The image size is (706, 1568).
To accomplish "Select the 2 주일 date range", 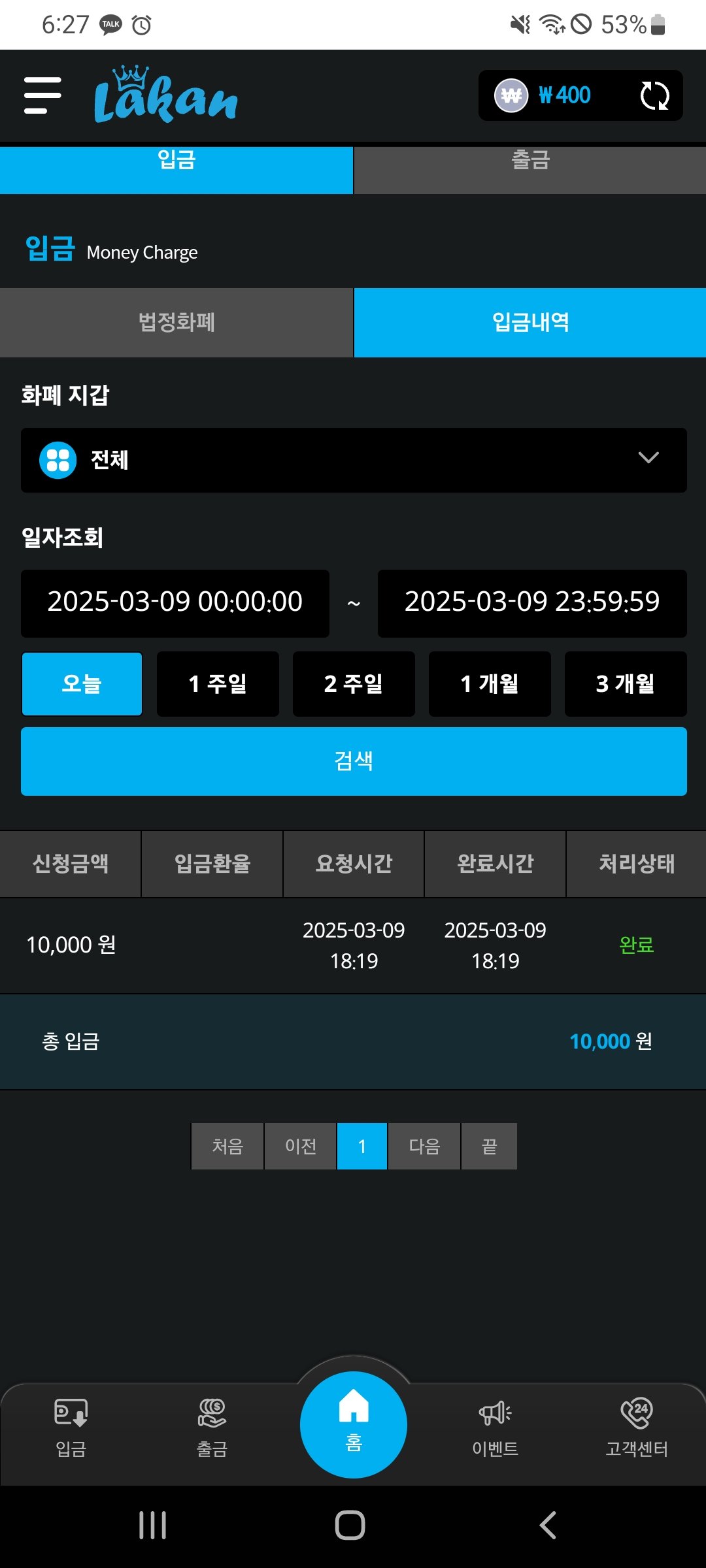I will (x=354, y=684).
